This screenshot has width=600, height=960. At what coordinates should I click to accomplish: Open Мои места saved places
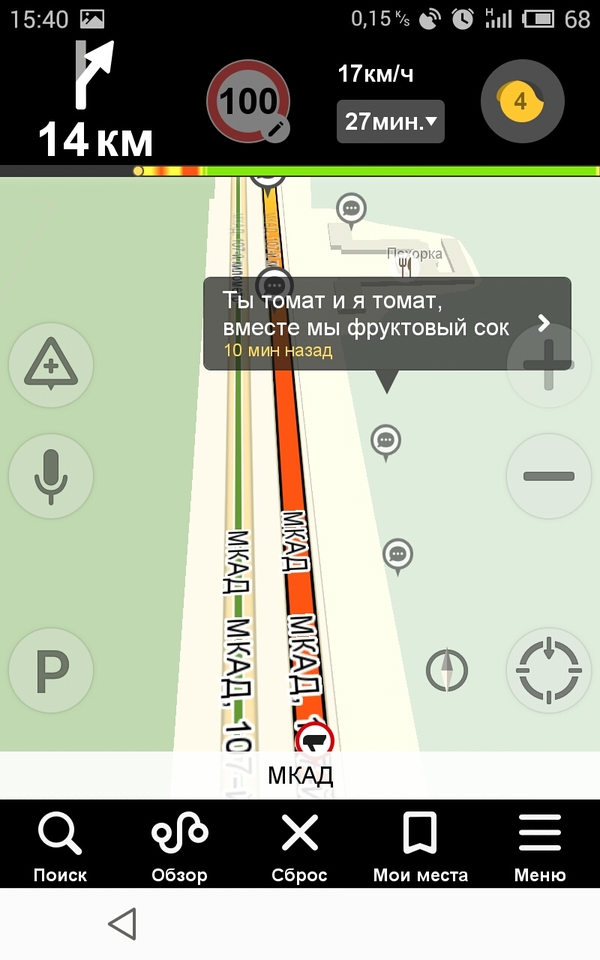420,846
